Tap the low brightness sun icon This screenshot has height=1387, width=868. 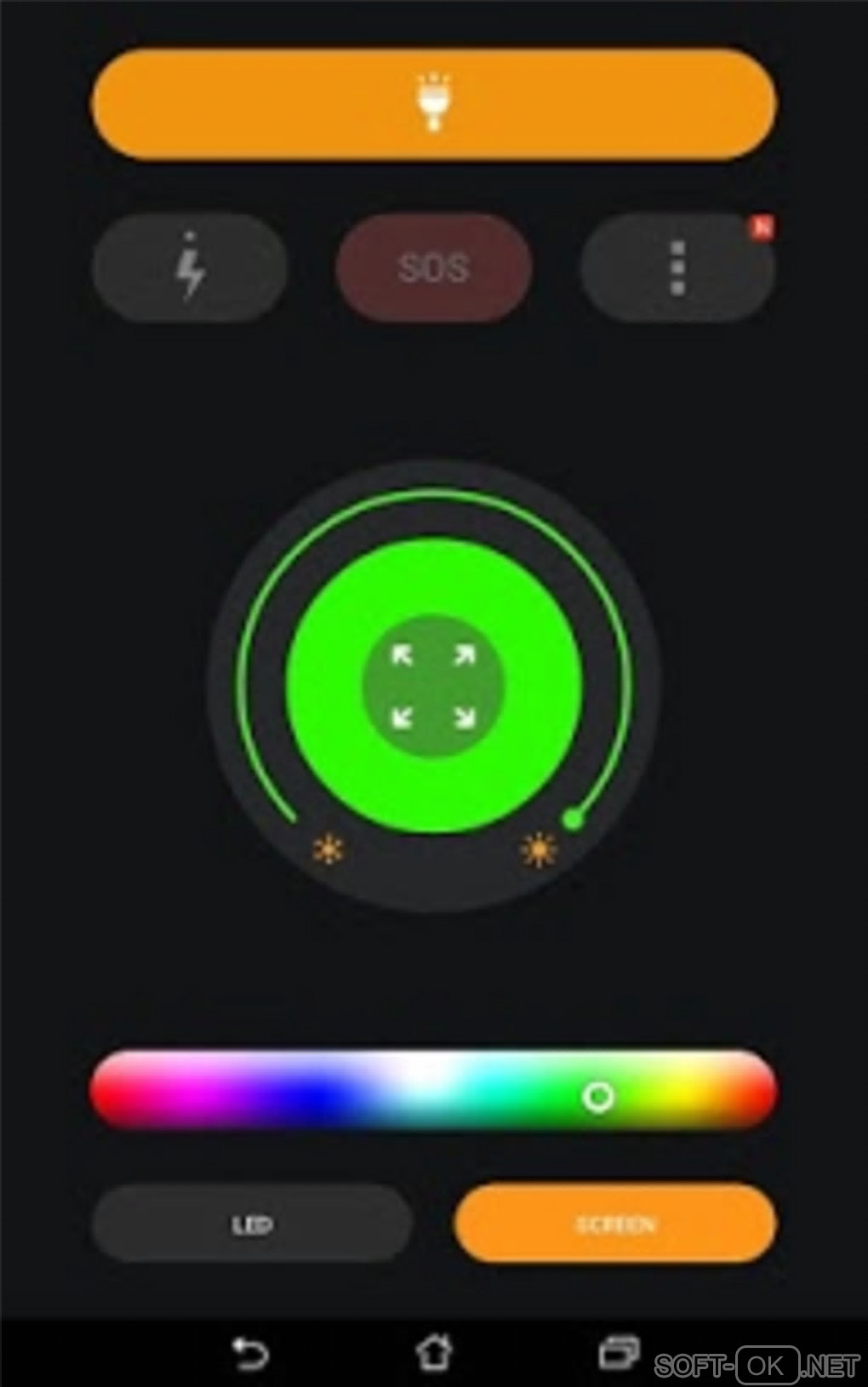pos(328,849)
